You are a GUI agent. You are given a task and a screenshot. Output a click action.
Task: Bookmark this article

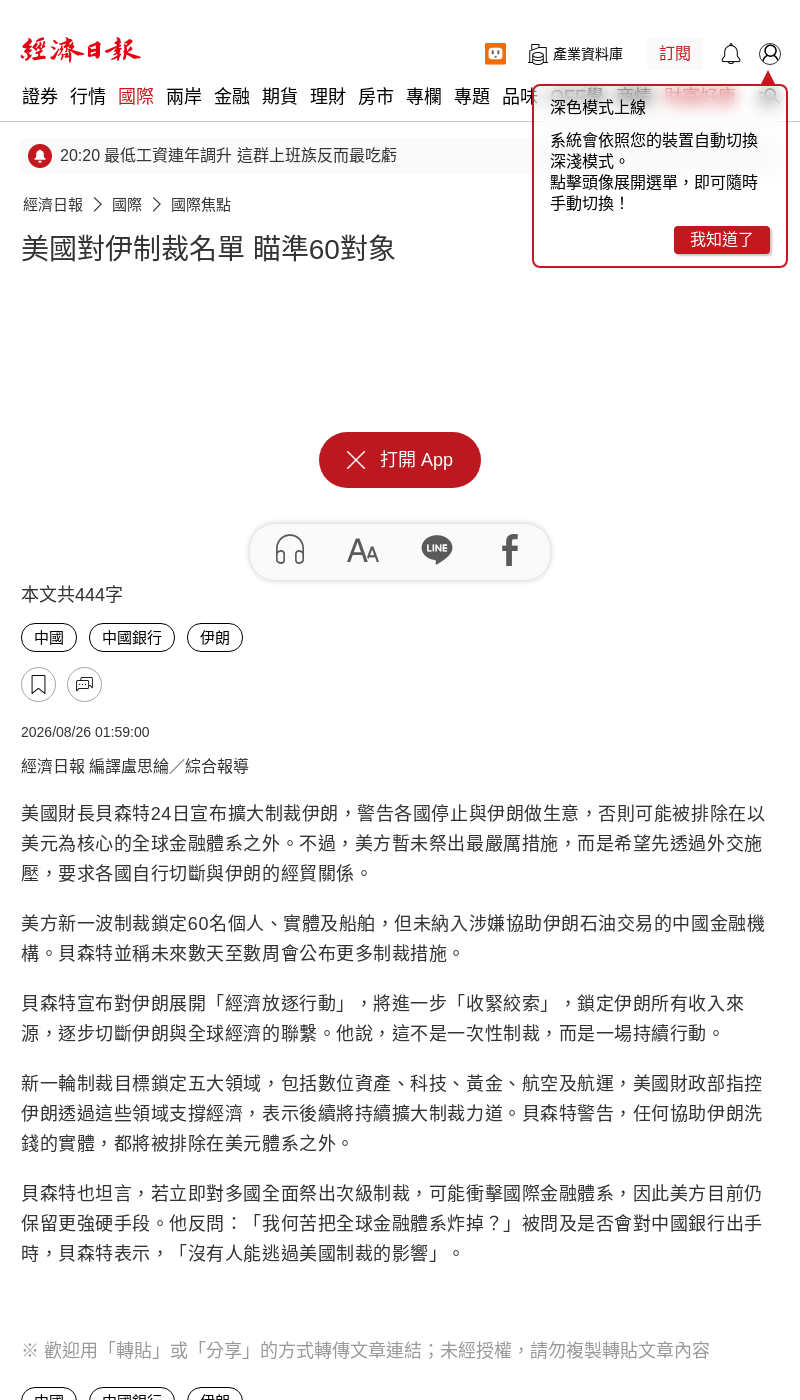click(38, 685)
